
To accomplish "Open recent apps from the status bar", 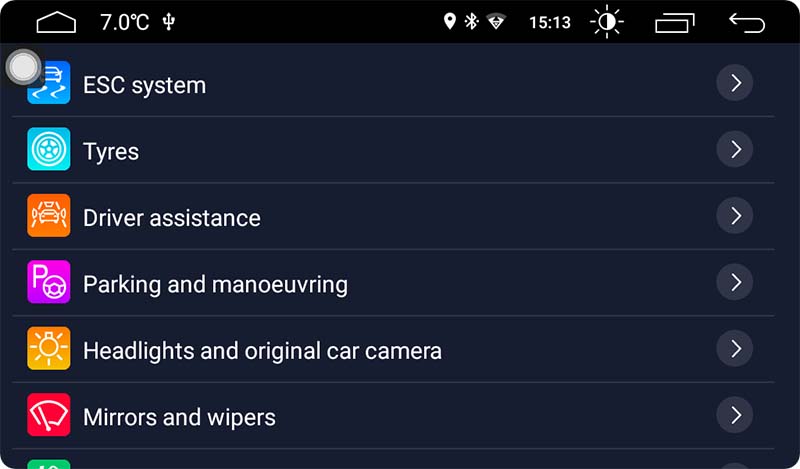I will click(675, 22).
